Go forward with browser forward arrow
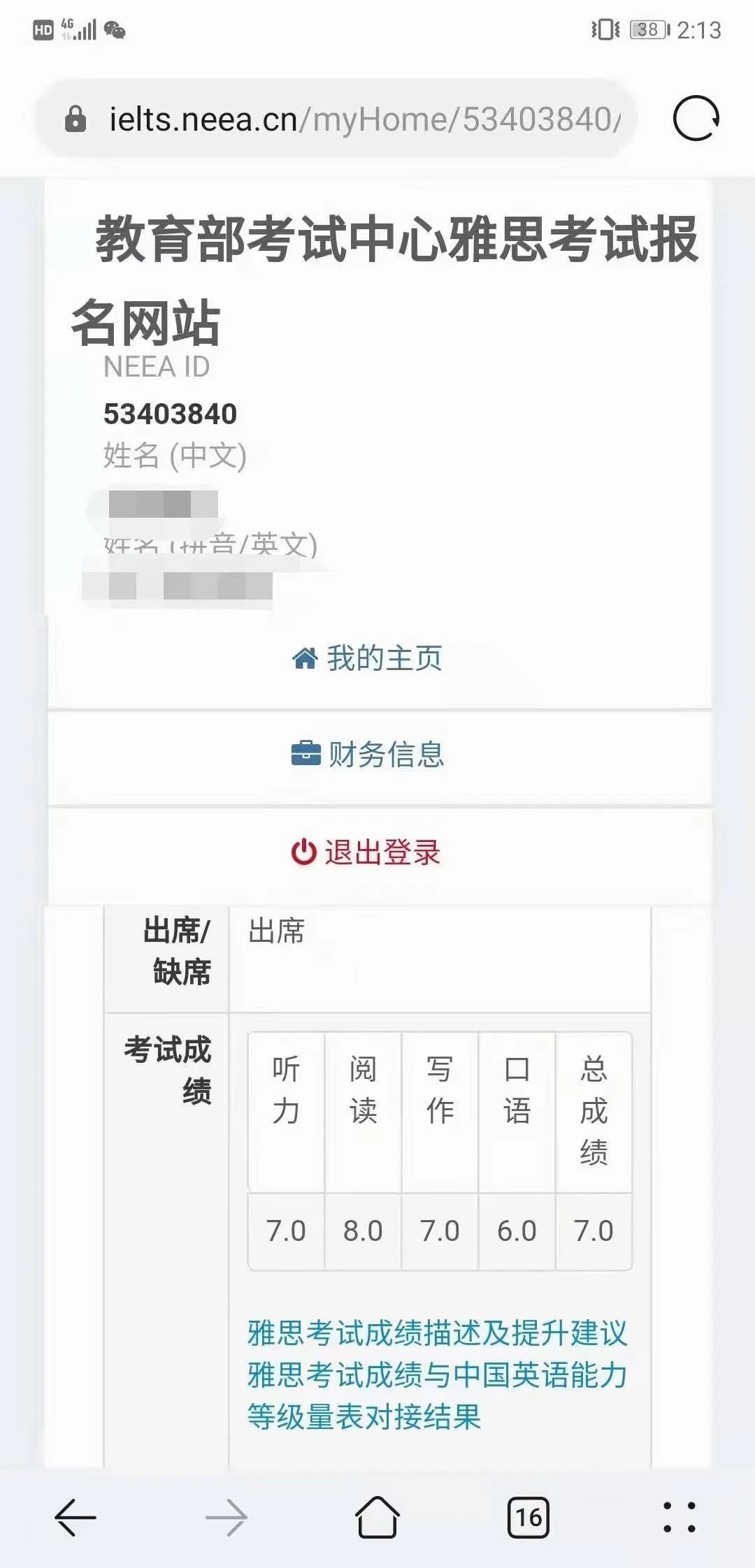Image resolution: width=755 pixels, height=1568 pixels. [226, 1518]
